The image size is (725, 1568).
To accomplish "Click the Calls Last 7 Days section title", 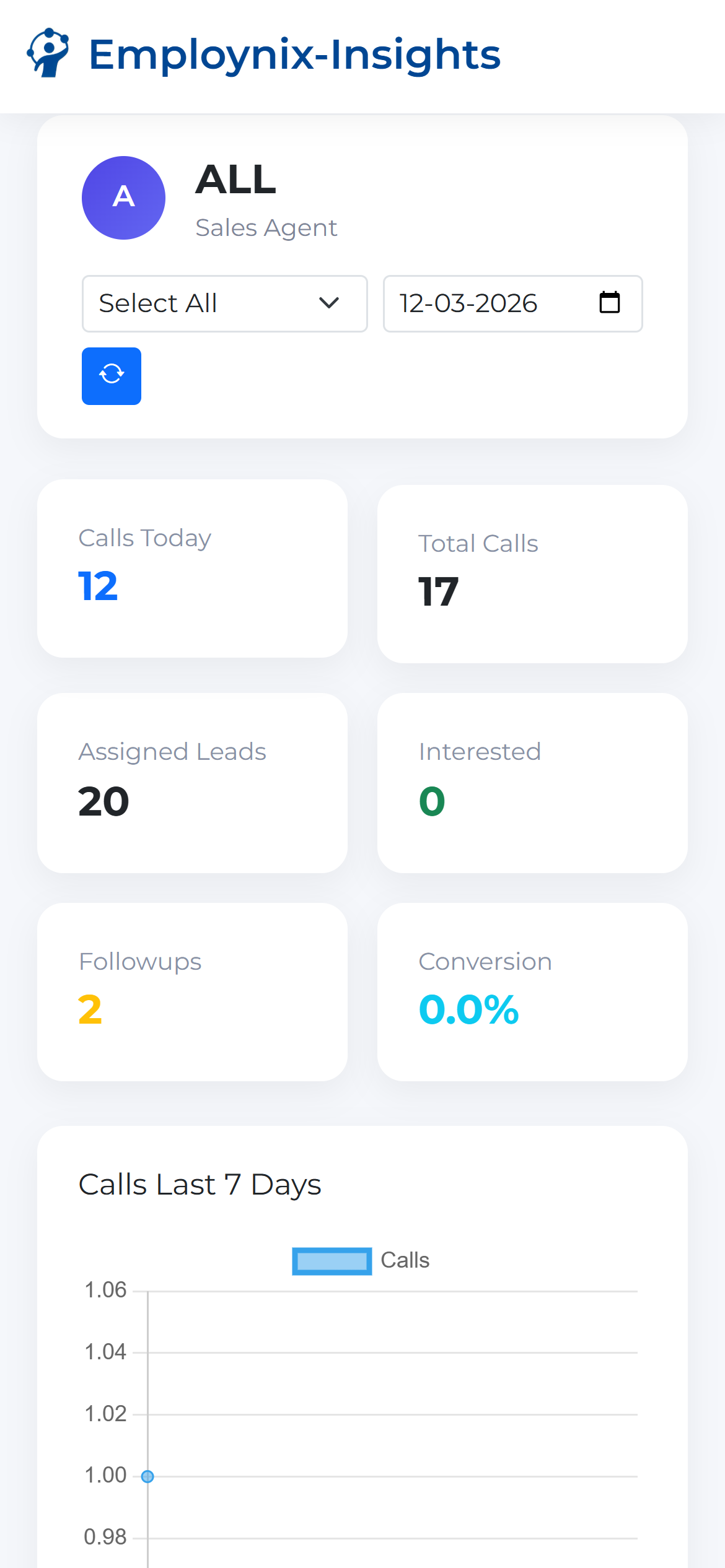I will [200, 1183].
